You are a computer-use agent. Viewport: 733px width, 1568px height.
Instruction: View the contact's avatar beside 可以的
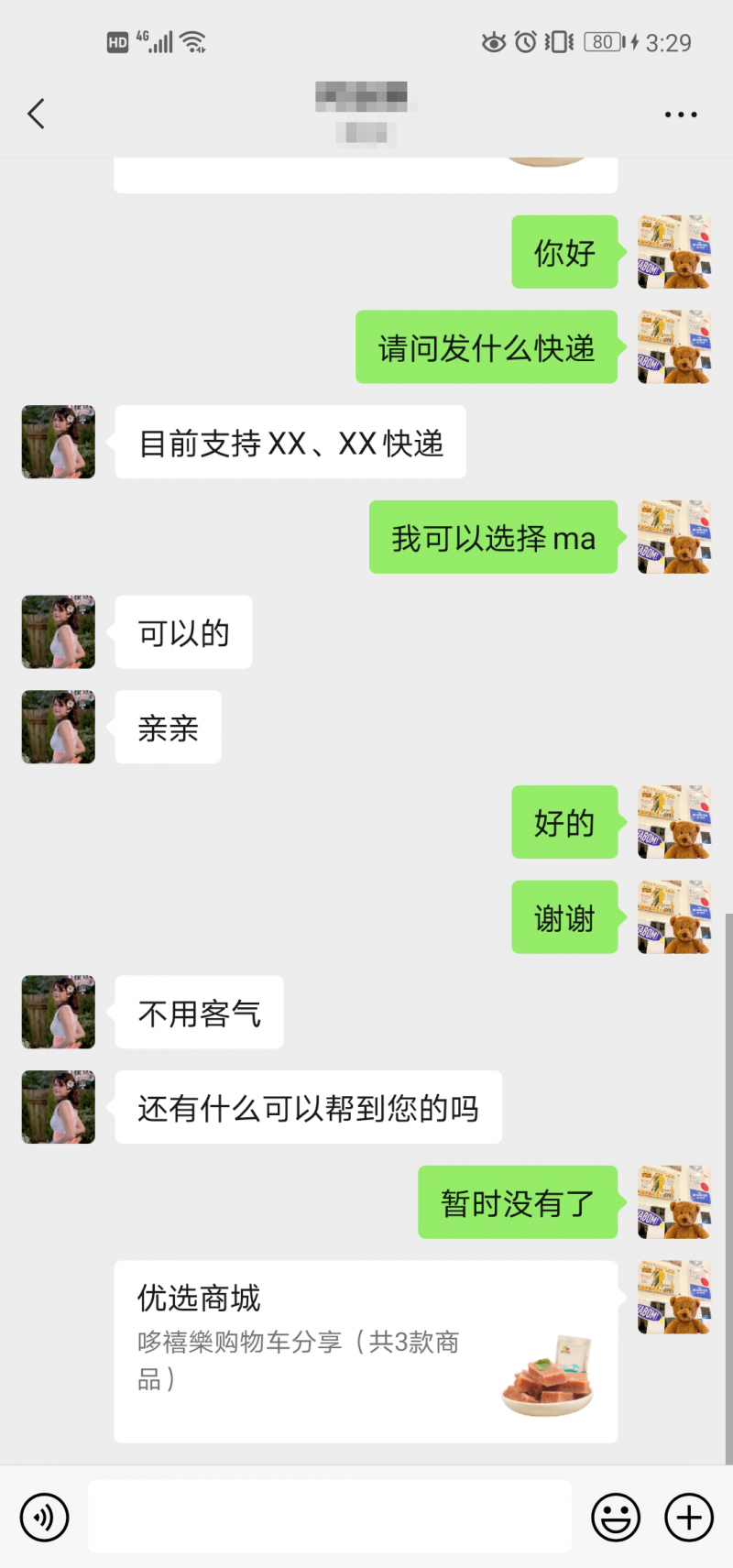[59, 632]
